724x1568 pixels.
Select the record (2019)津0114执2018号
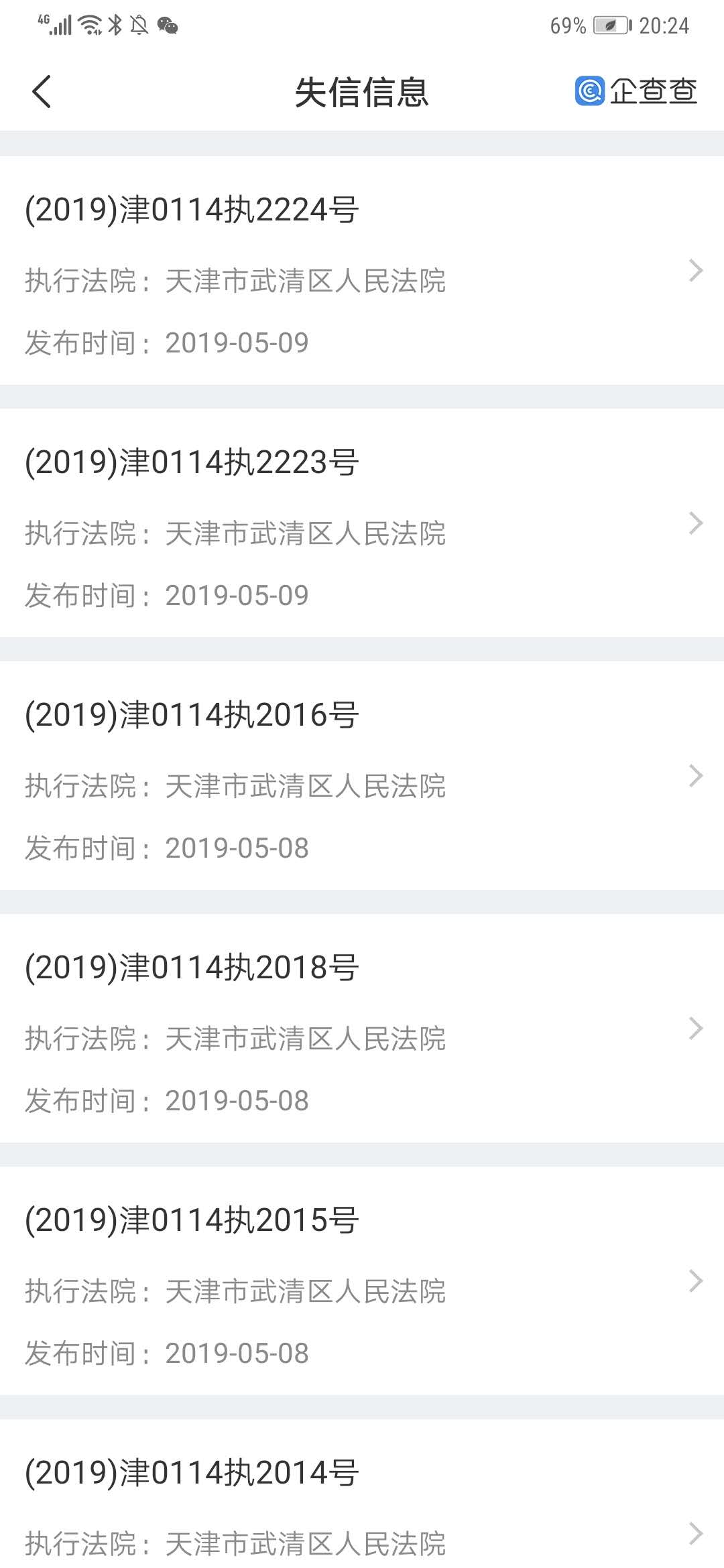362,1029
